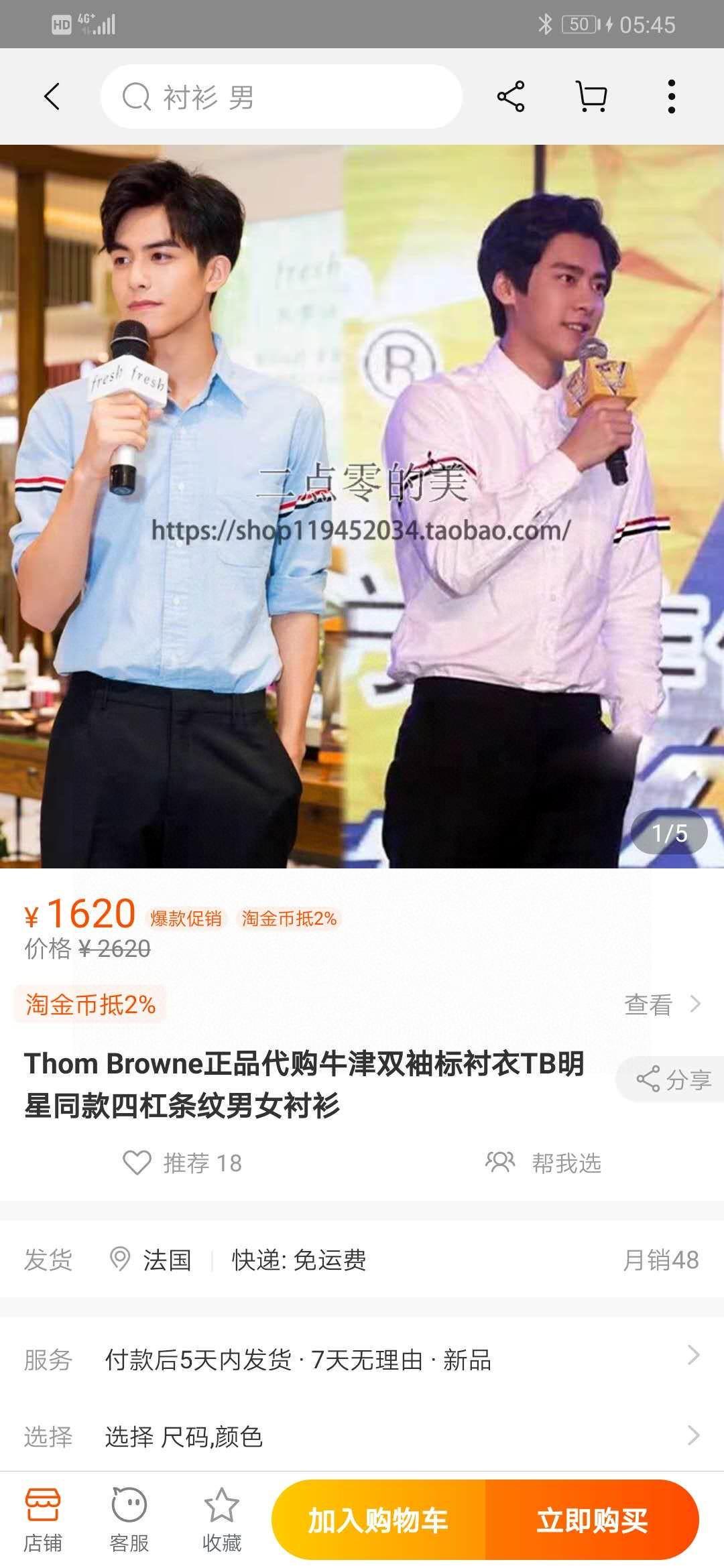Contact 客服 customer service
Screen dimensions: 724x1568
[129, 1519]
